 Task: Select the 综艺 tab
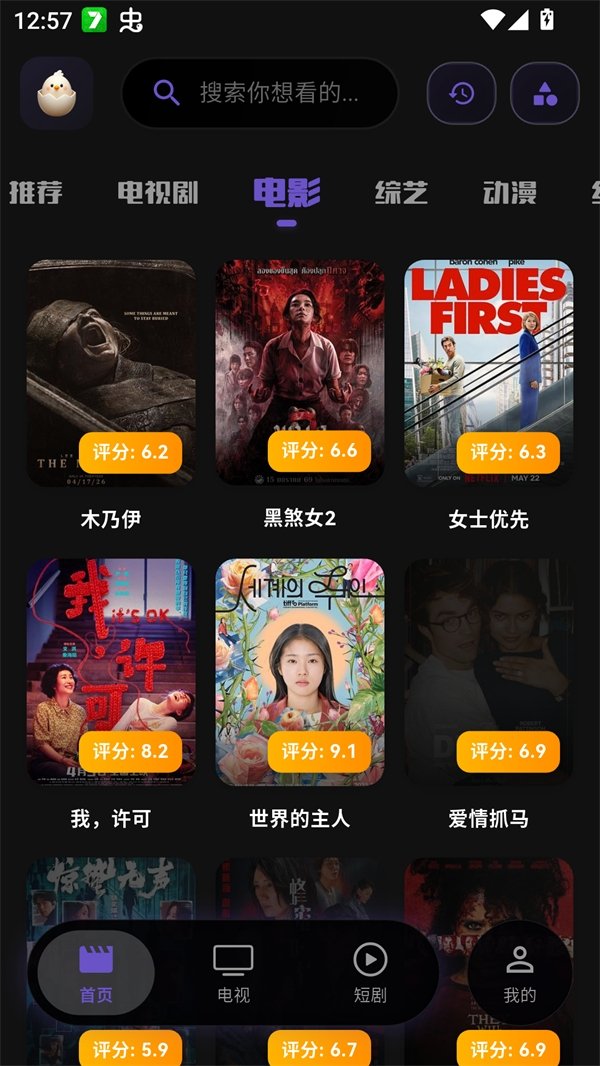click(x=401, y=192)
